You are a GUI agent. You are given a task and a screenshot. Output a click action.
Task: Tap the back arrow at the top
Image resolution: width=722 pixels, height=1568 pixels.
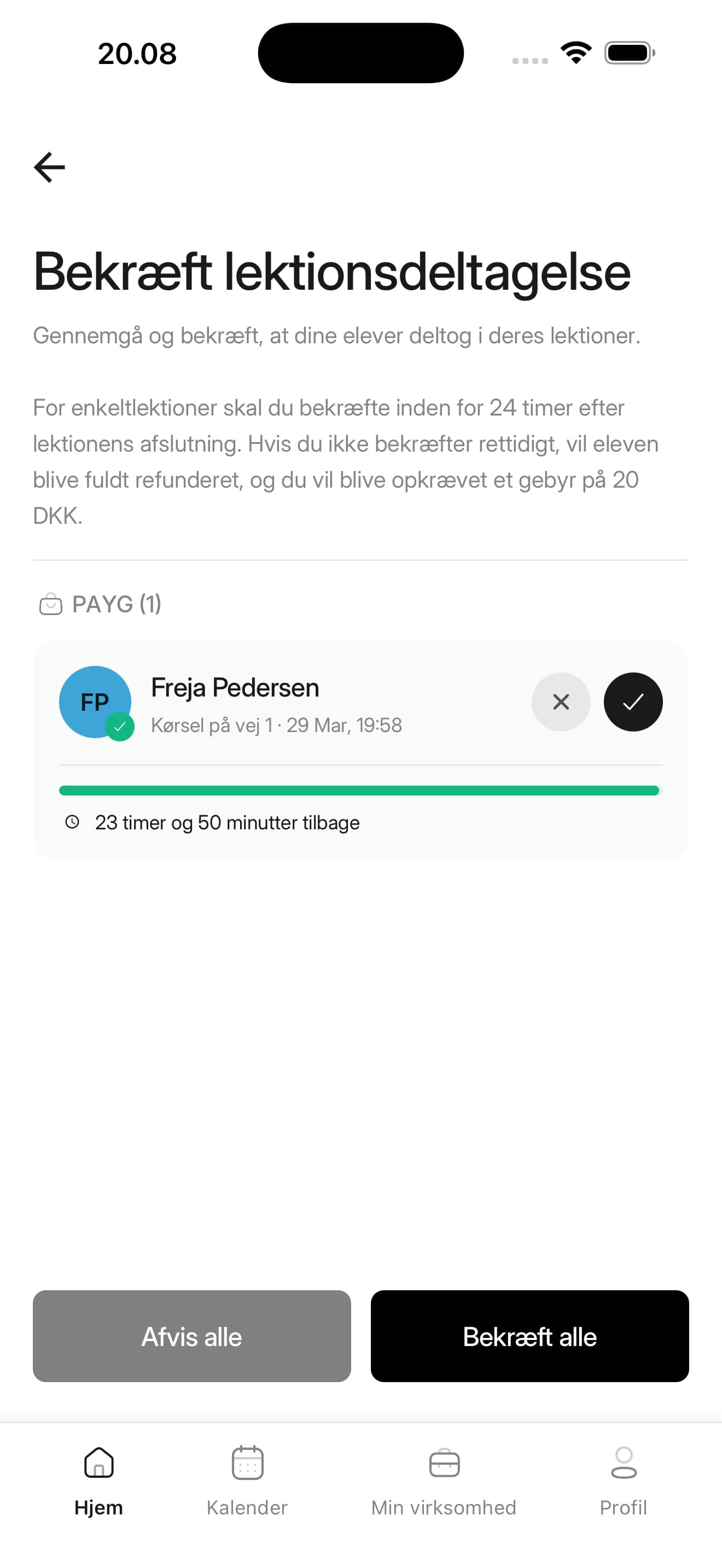point(49,166)
